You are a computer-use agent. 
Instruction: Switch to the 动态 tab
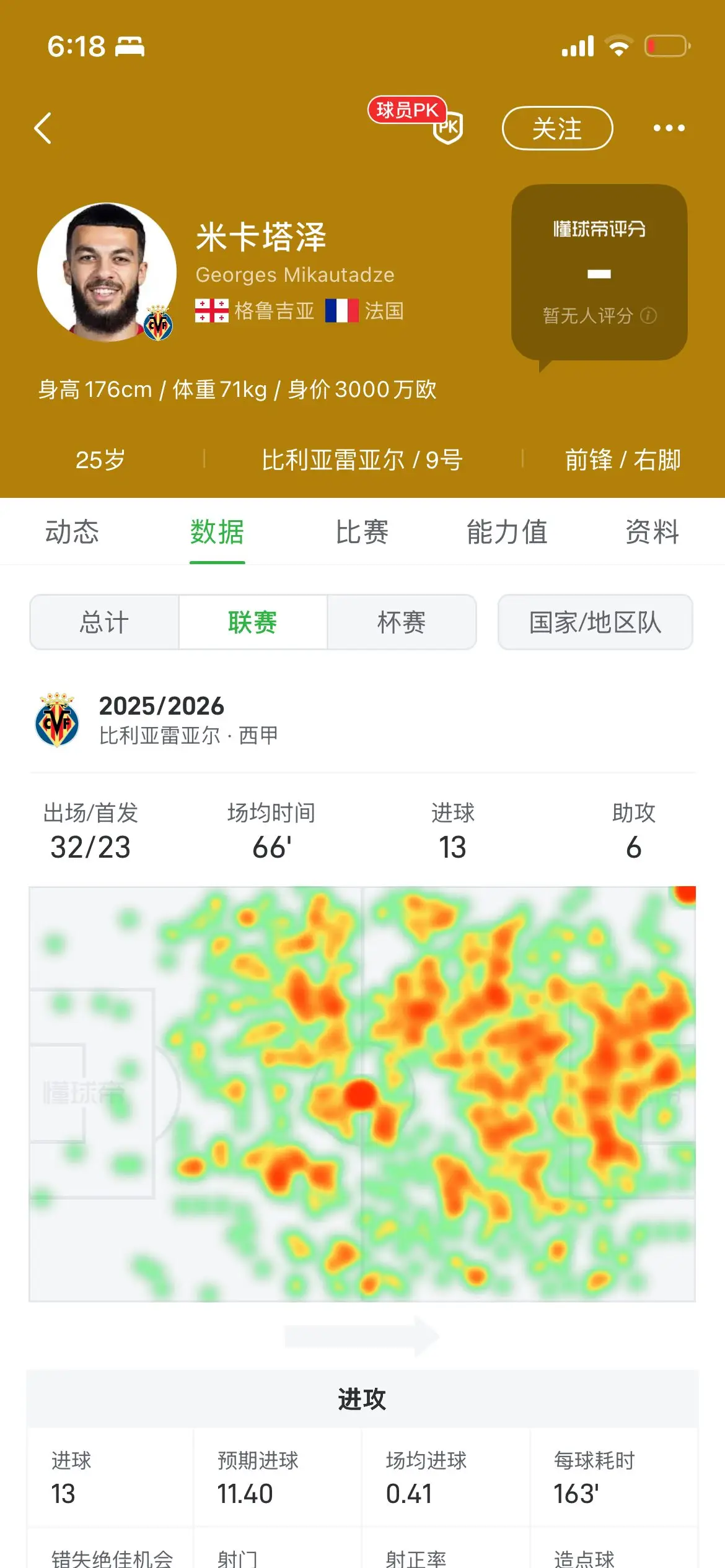(72, 532)
